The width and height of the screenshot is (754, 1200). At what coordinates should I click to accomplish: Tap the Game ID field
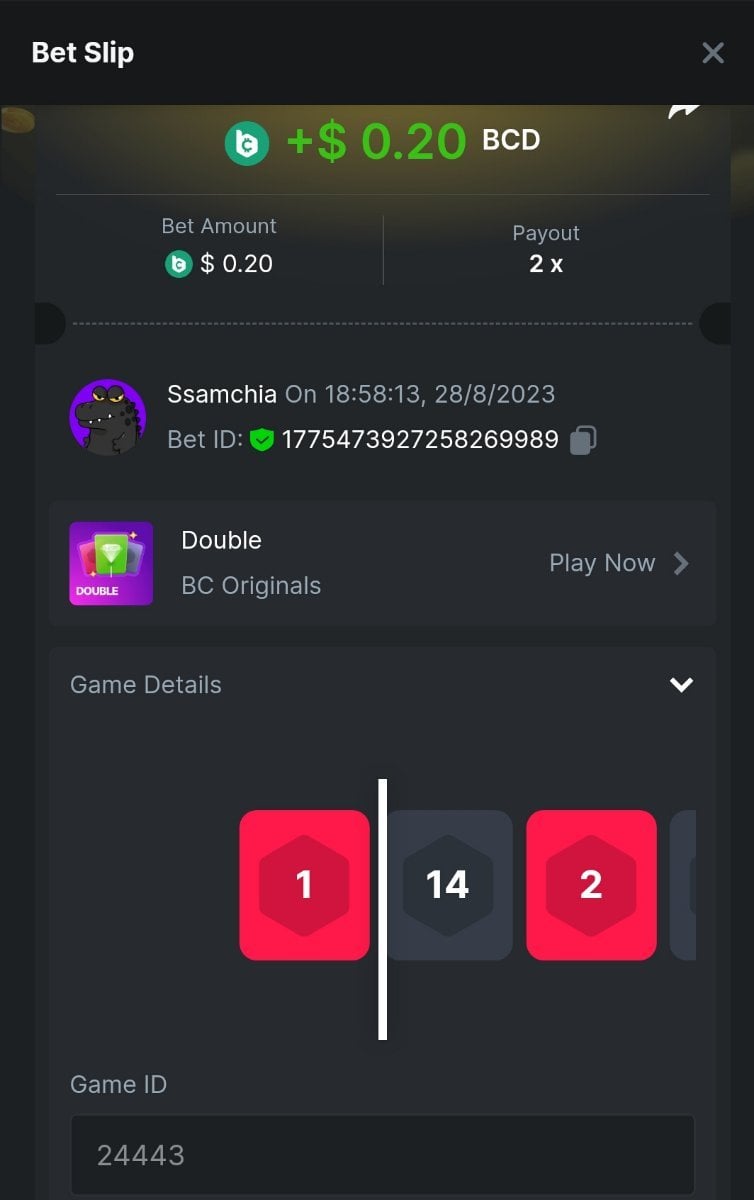pos(382,1155)
